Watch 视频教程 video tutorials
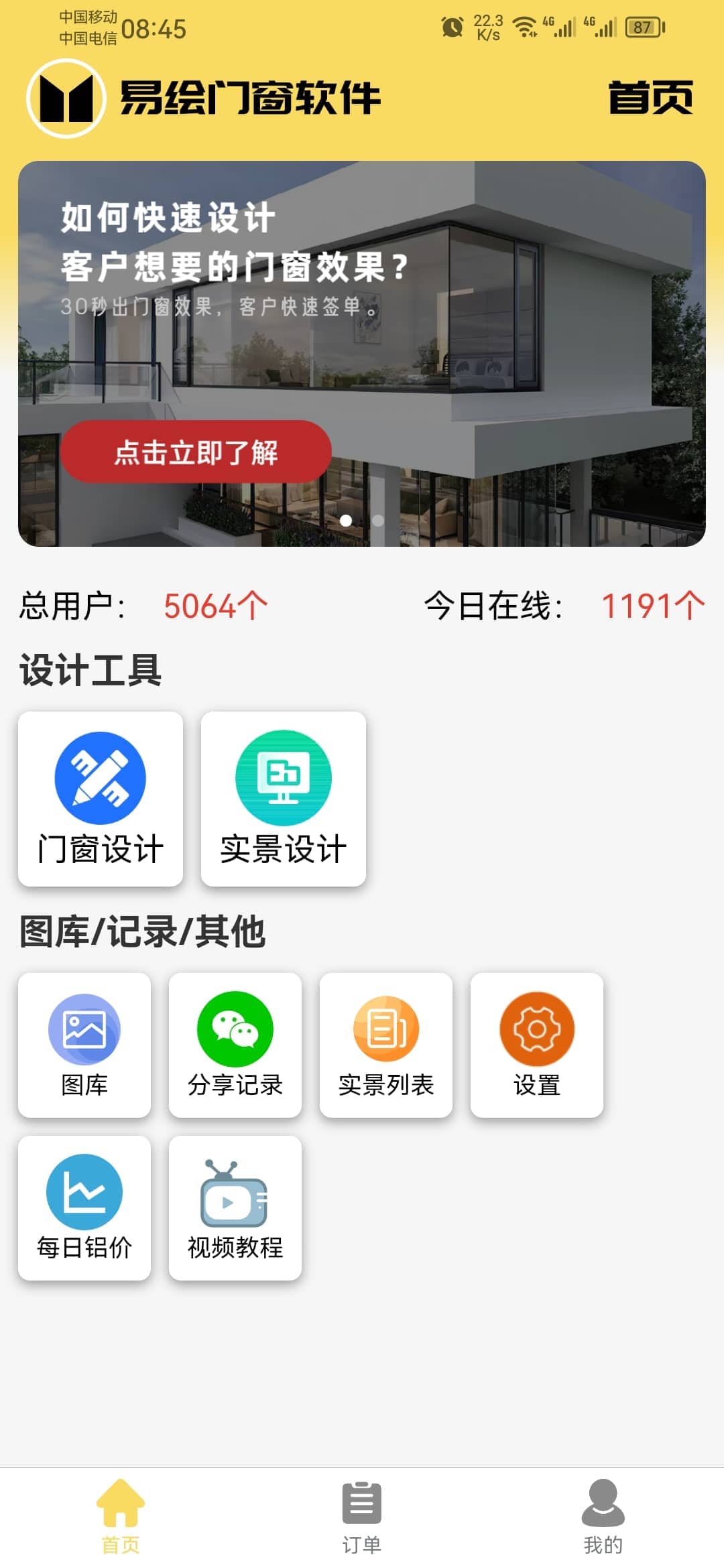 tap(235, 1207)
